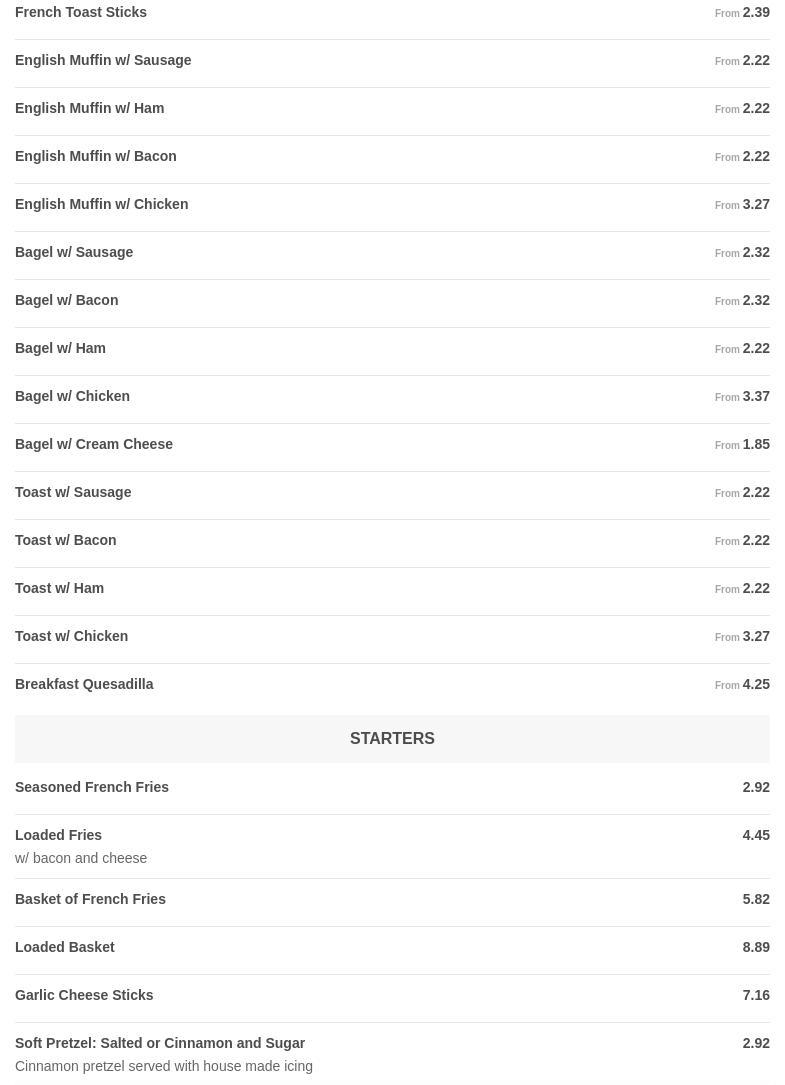Select English Muffin w/ Sausage

(x=103, y=60)
